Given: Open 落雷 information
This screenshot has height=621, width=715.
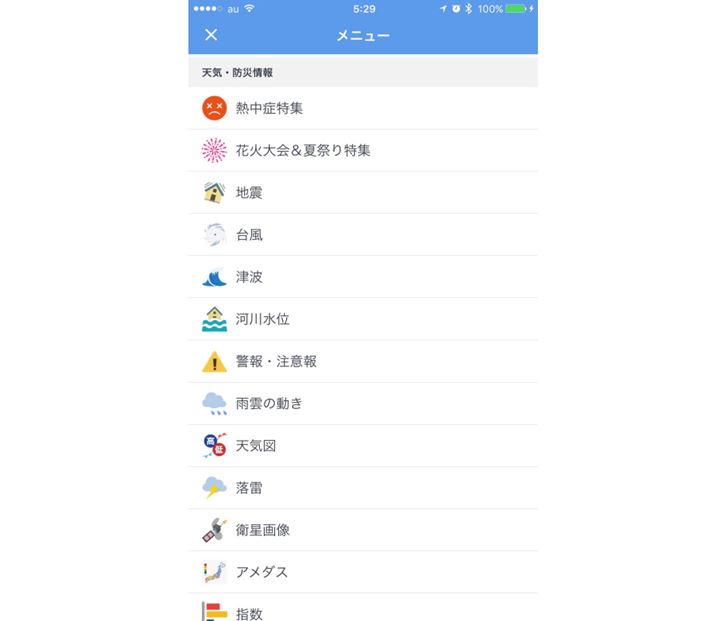Looking at the screenshot, I should click(362, 488).
